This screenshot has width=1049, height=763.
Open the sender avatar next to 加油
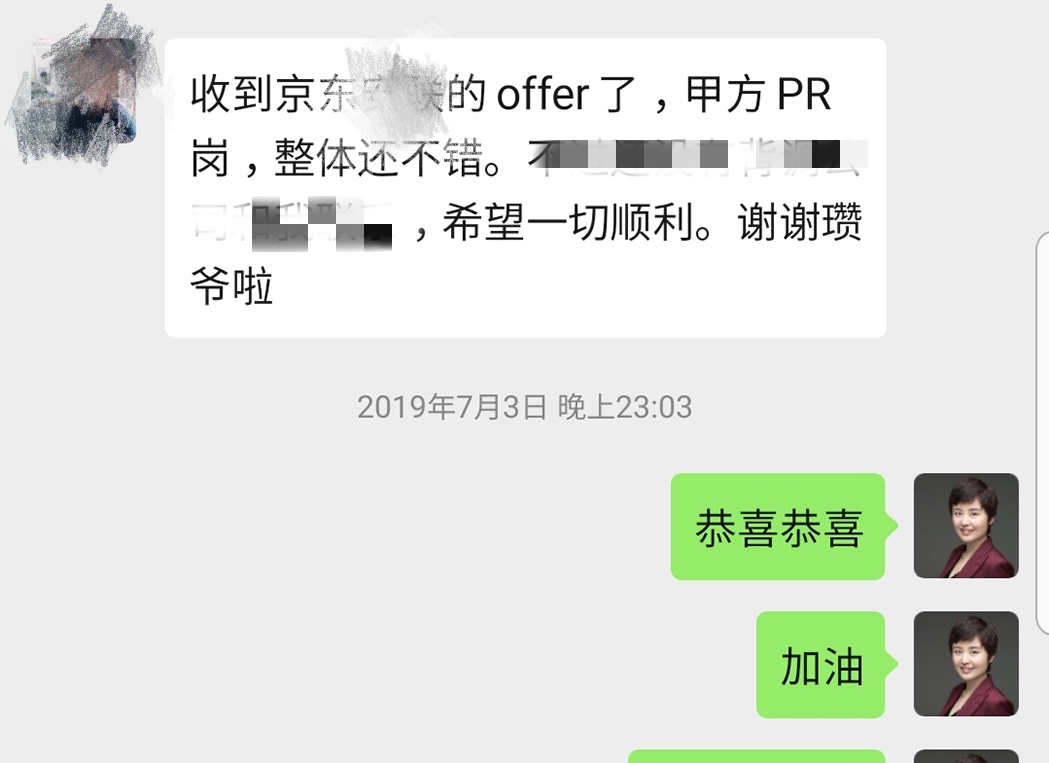(x=965, y=664)
